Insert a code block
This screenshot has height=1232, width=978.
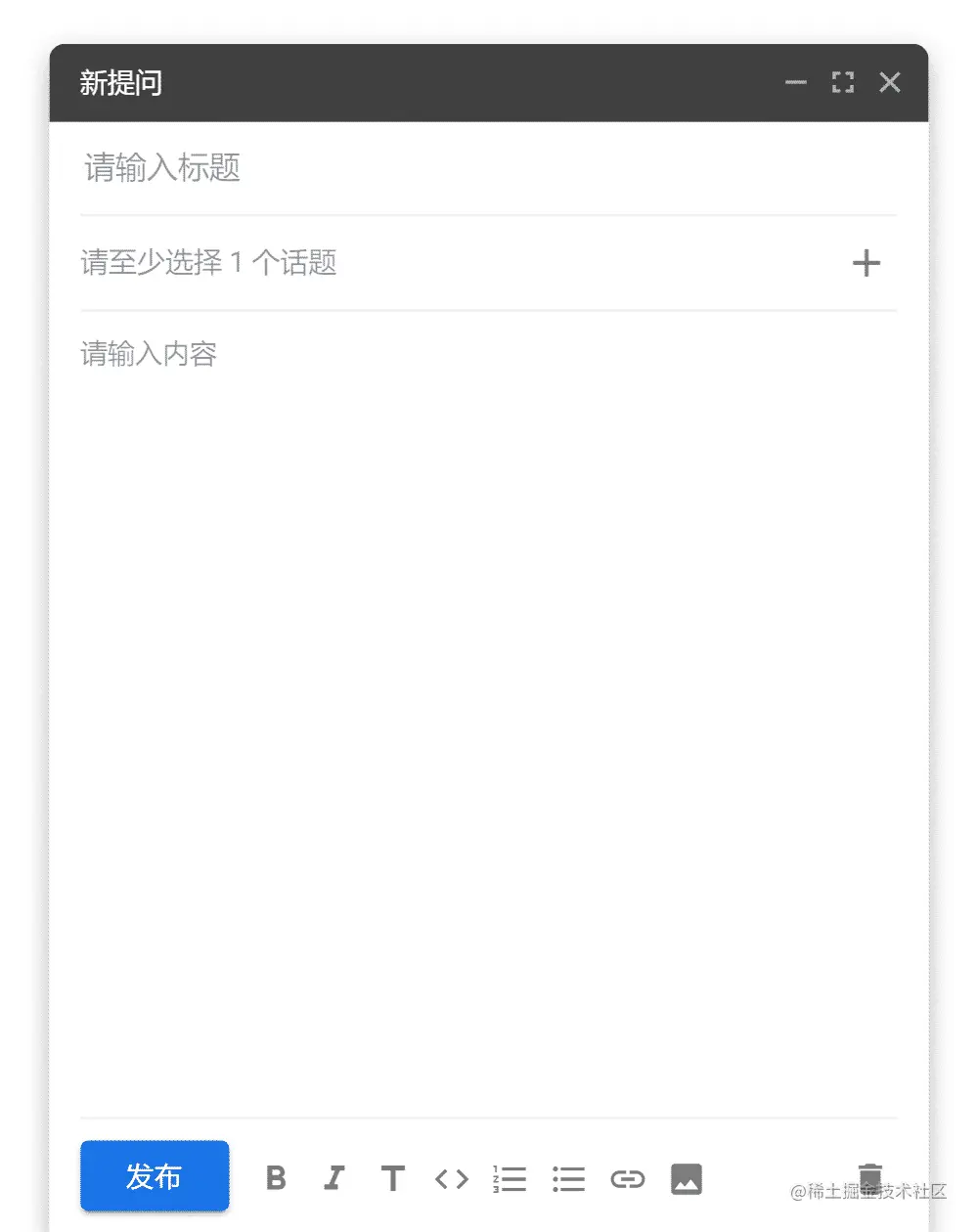pos(452,1179)
